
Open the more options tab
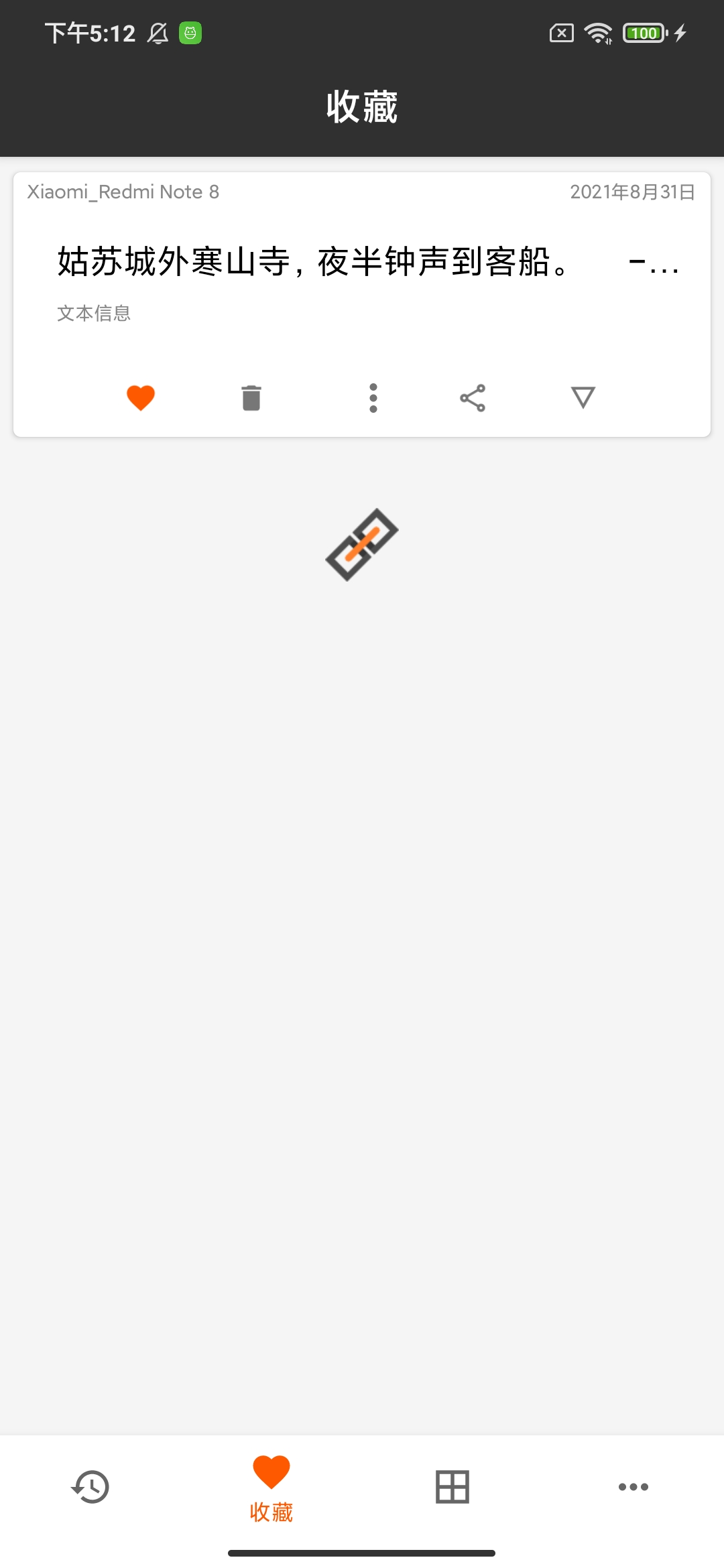(x=633, y=1487)
